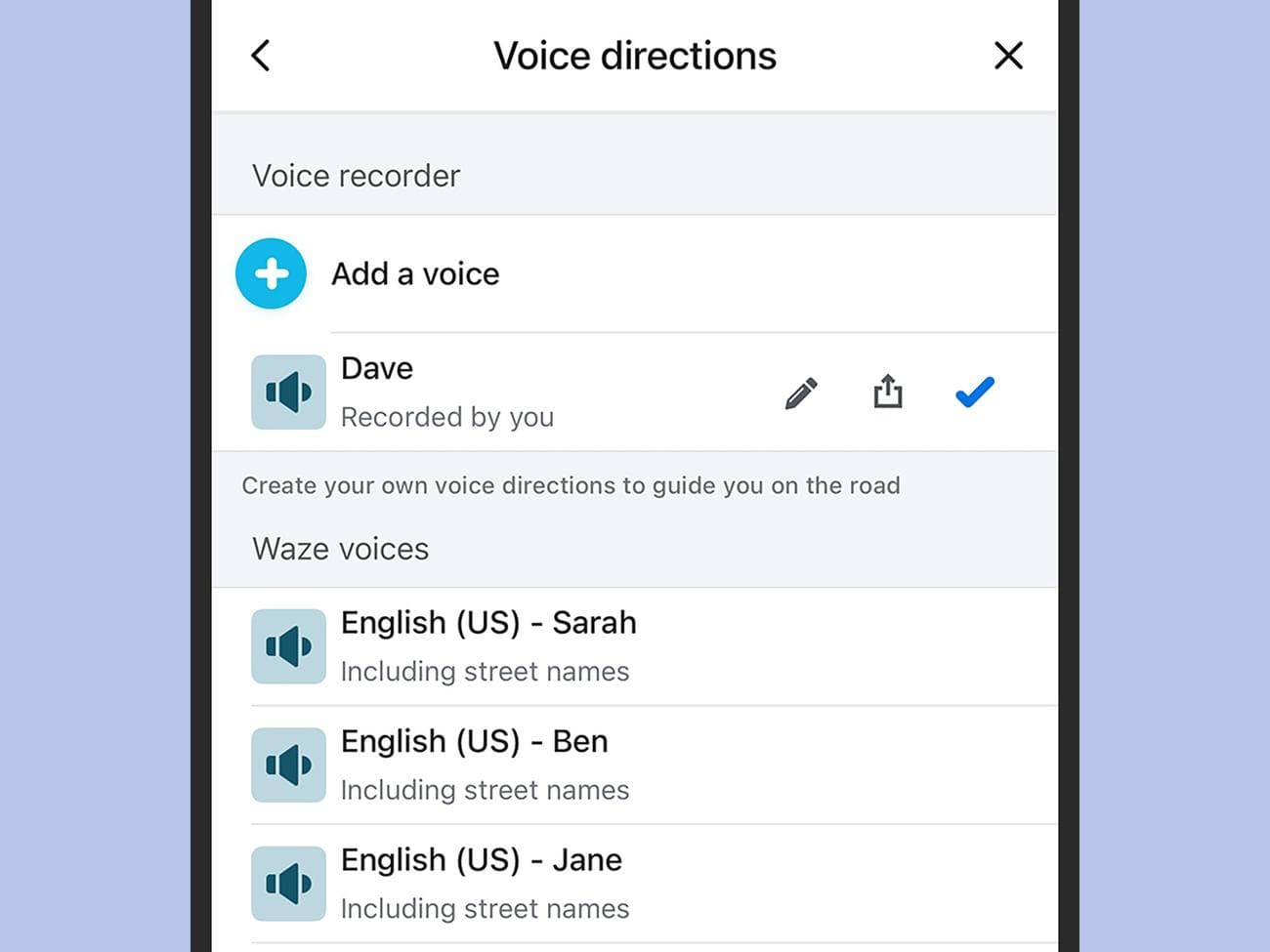Choose the English (US) - Sarah voice
This screenshot has height=952, width=1270.
coord(488,645)
